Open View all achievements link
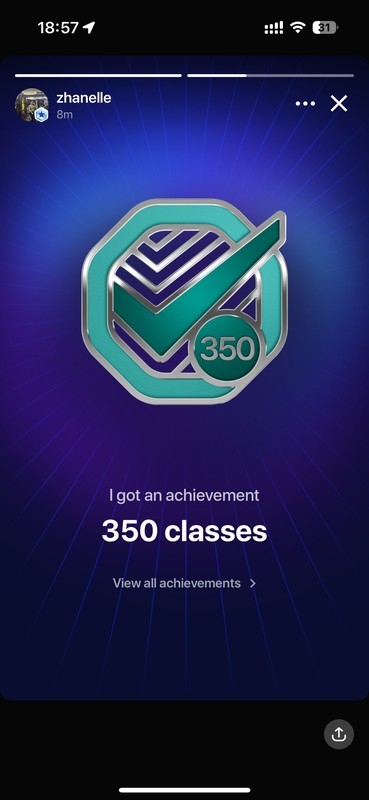The height and width of the screenshot is (800, 369). [x=184, y=583]
